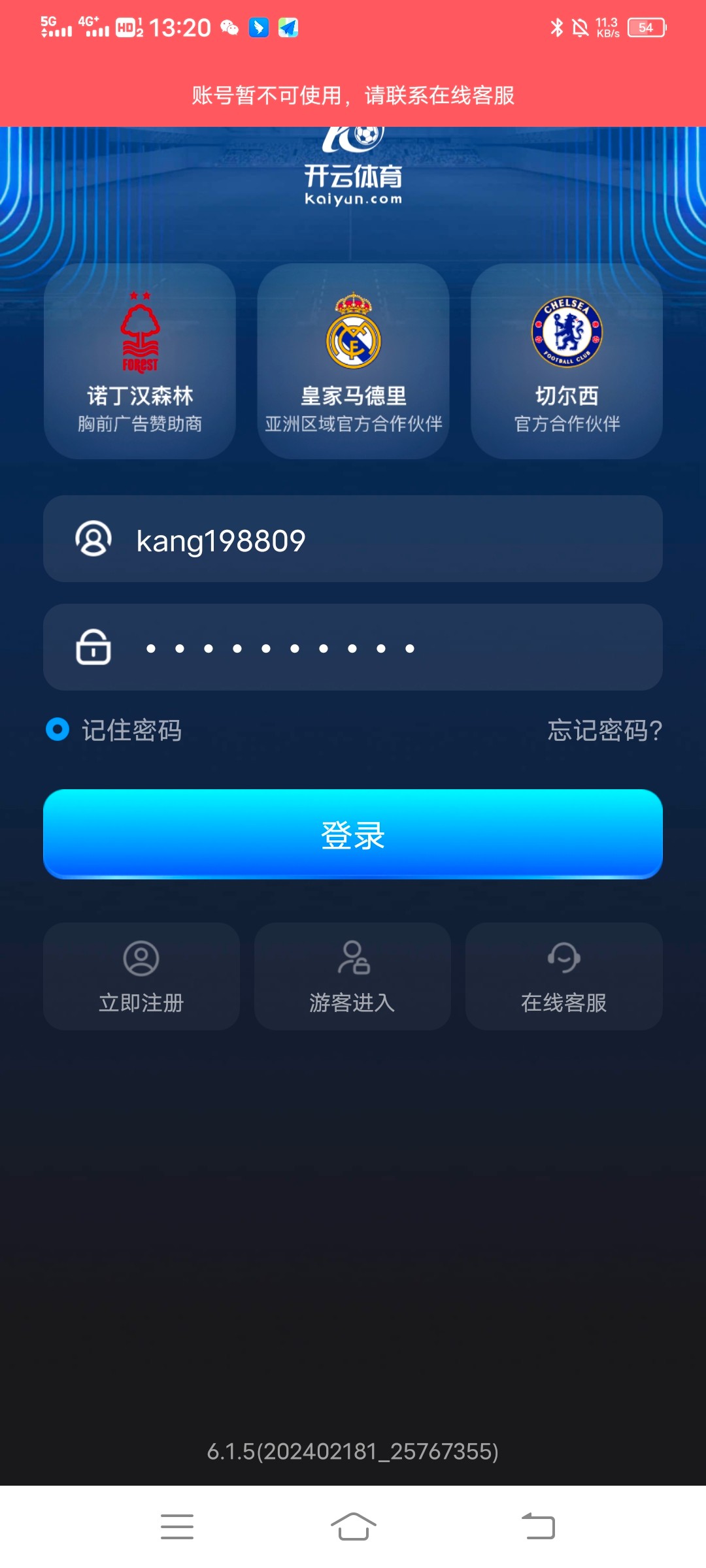Tap the headset icon above 在线客服
The width and height of the screenshot is (706, 1568).
click(564, 956)
